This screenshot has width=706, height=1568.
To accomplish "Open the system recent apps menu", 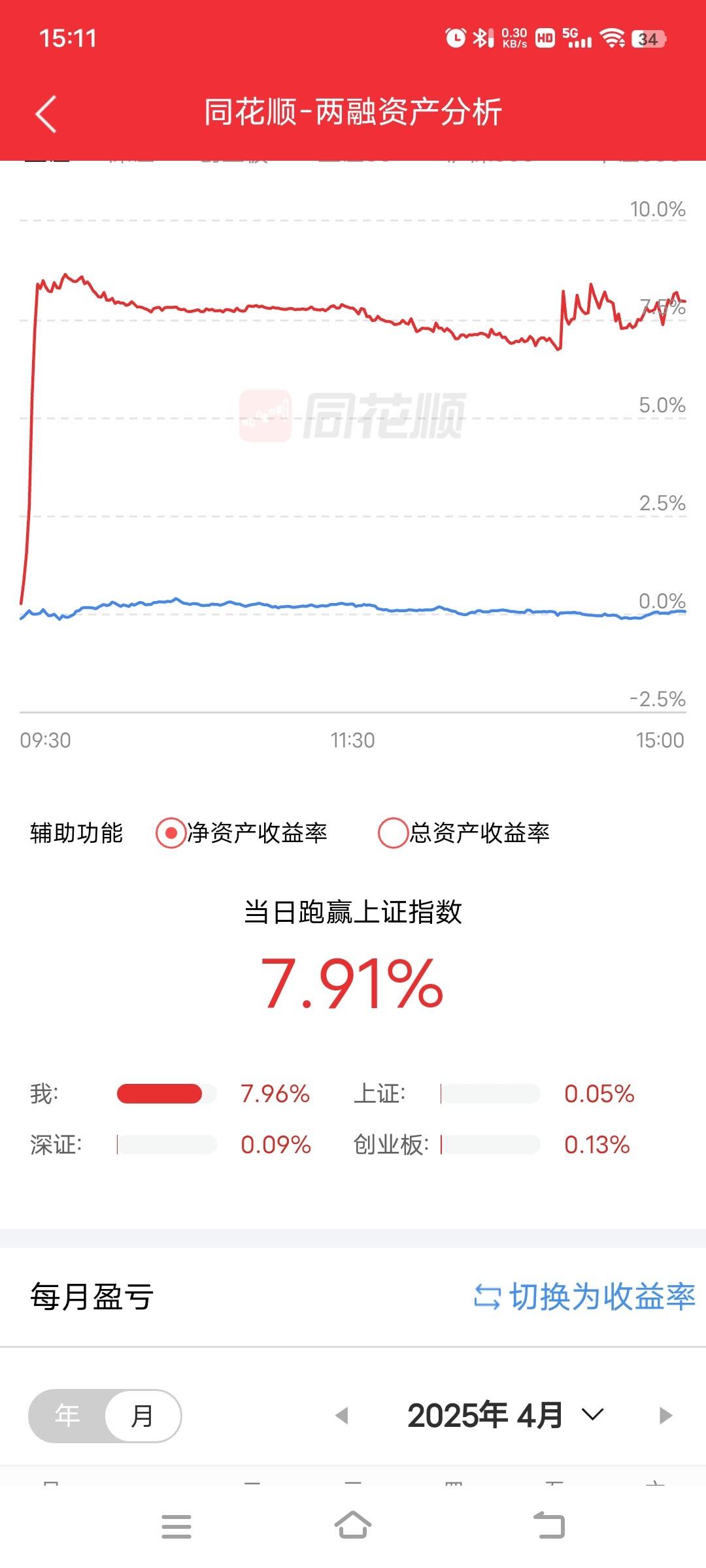I will (x=176, y=1527).
